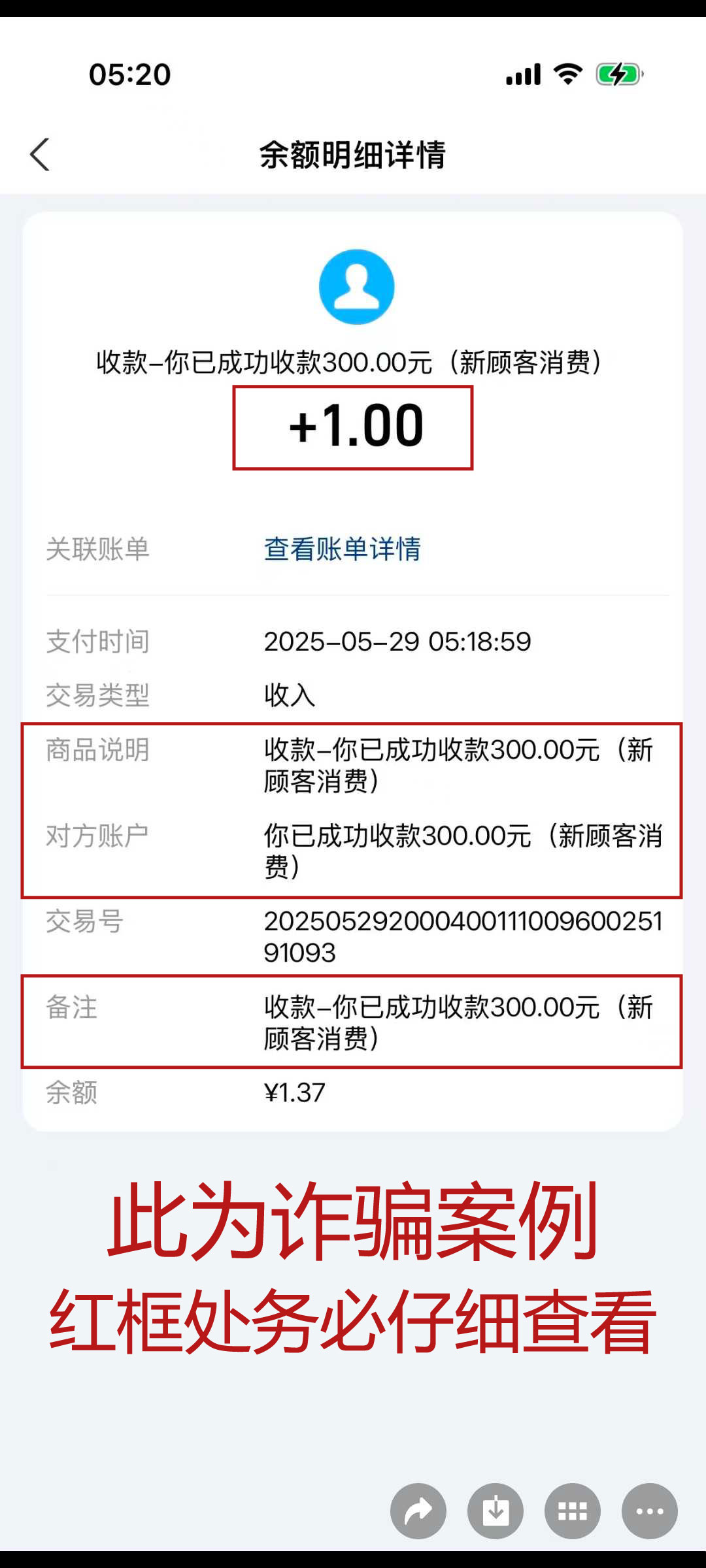
Task: Open the three-dot more options menu
Action: pos(650,1511)
